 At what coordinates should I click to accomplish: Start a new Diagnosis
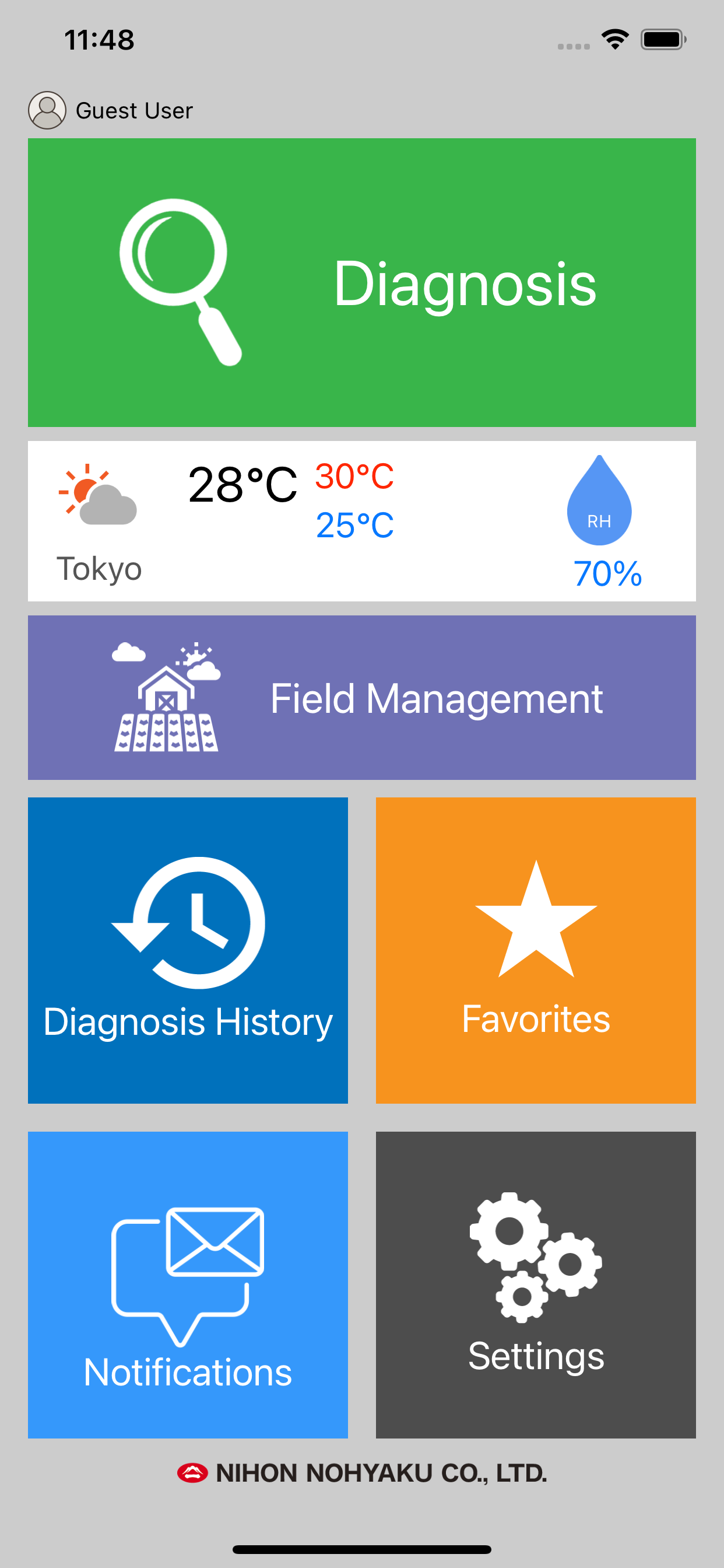click(x=362, y=282)
